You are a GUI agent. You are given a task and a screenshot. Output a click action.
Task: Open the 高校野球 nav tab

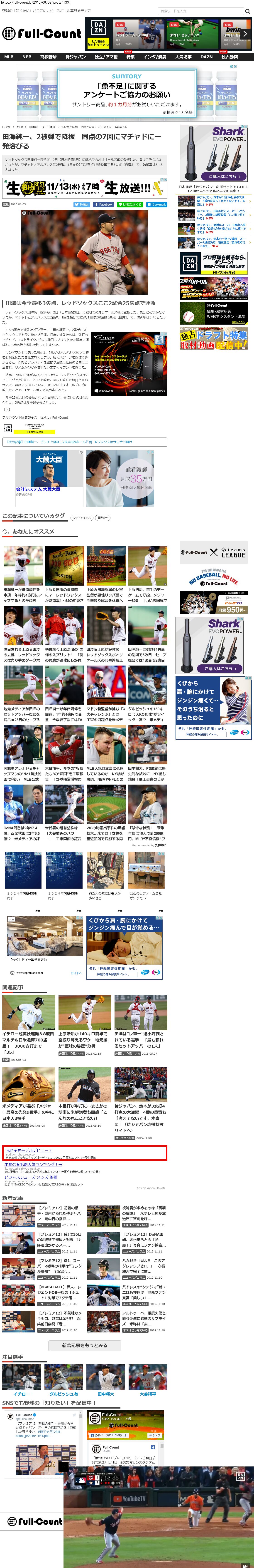pos(48,57)
